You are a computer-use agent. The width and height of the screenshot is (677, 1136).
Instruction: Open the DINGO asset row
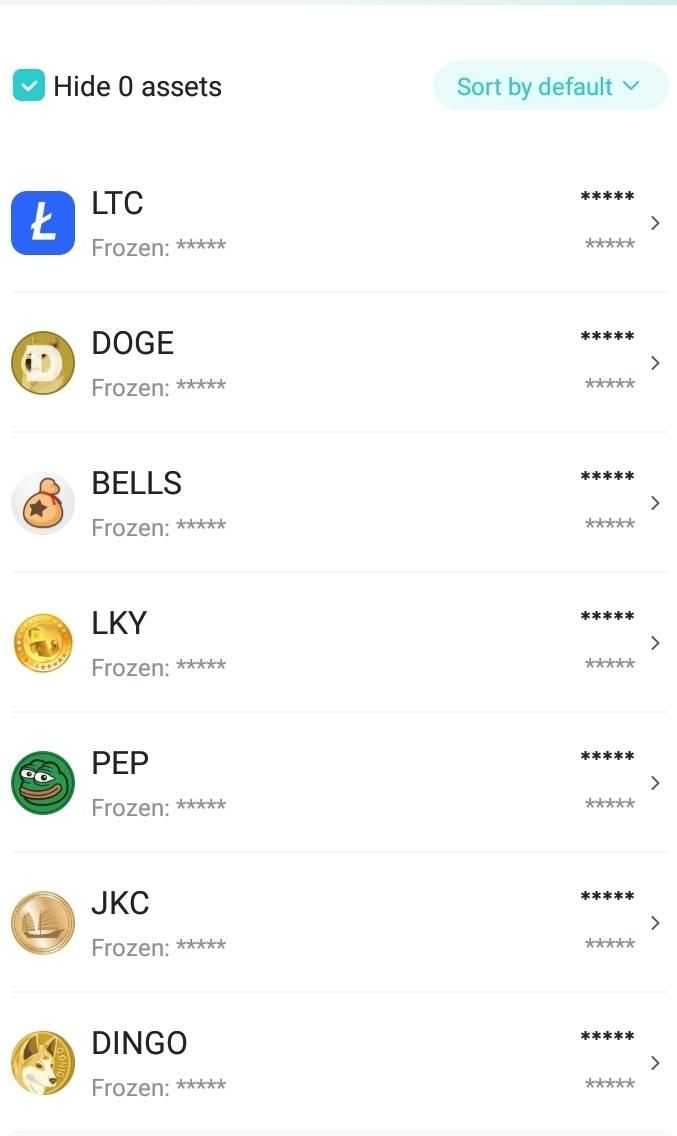[x=338, y=1063]
